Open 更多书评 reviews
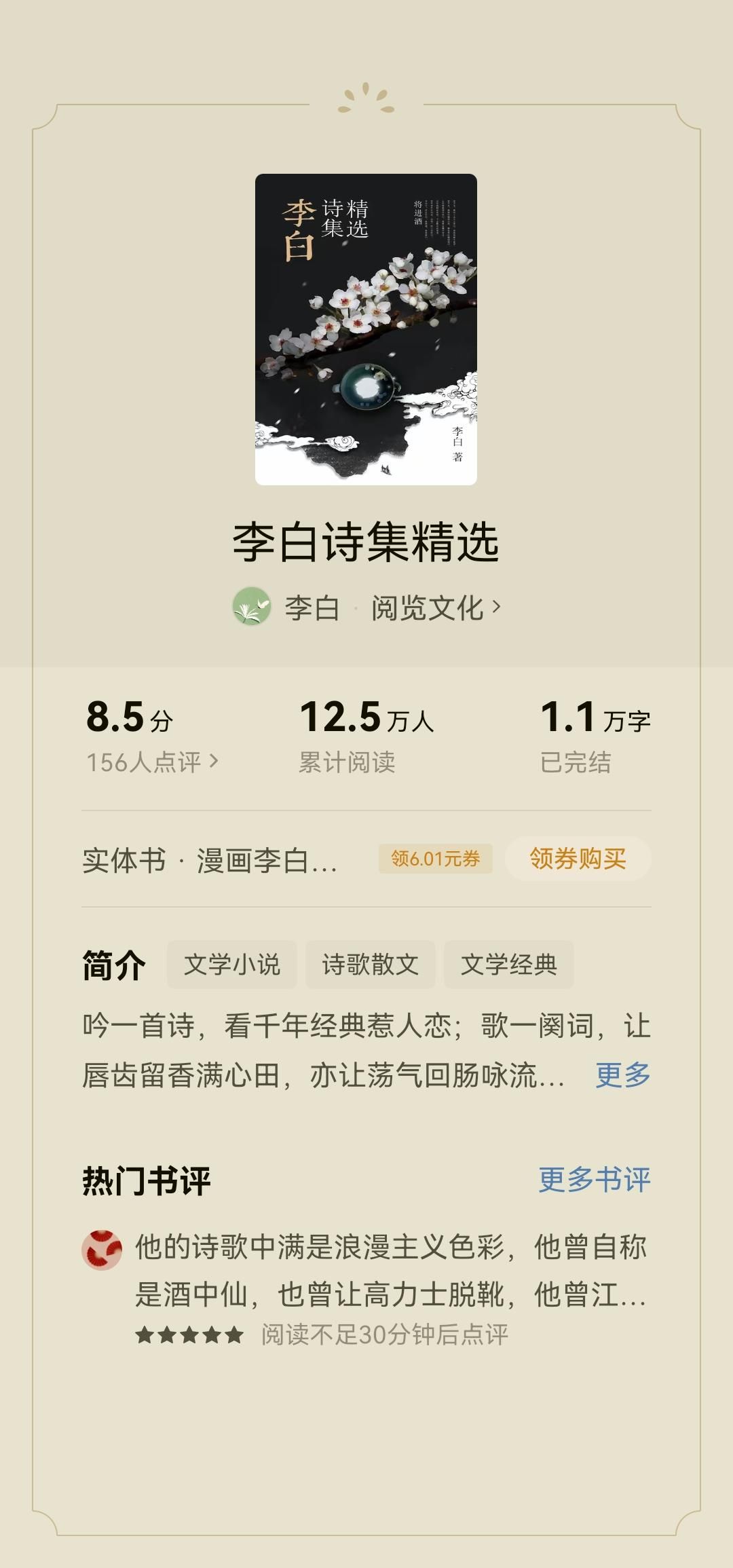 pos(595,1180)
